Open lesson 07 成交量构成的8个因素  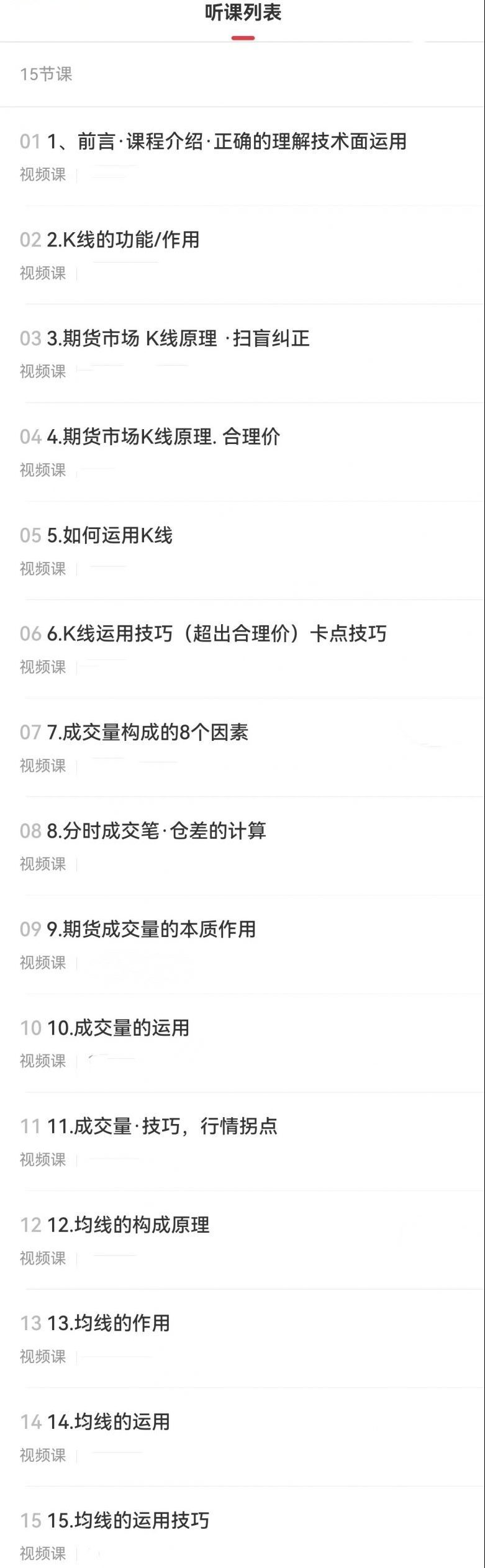148,733
